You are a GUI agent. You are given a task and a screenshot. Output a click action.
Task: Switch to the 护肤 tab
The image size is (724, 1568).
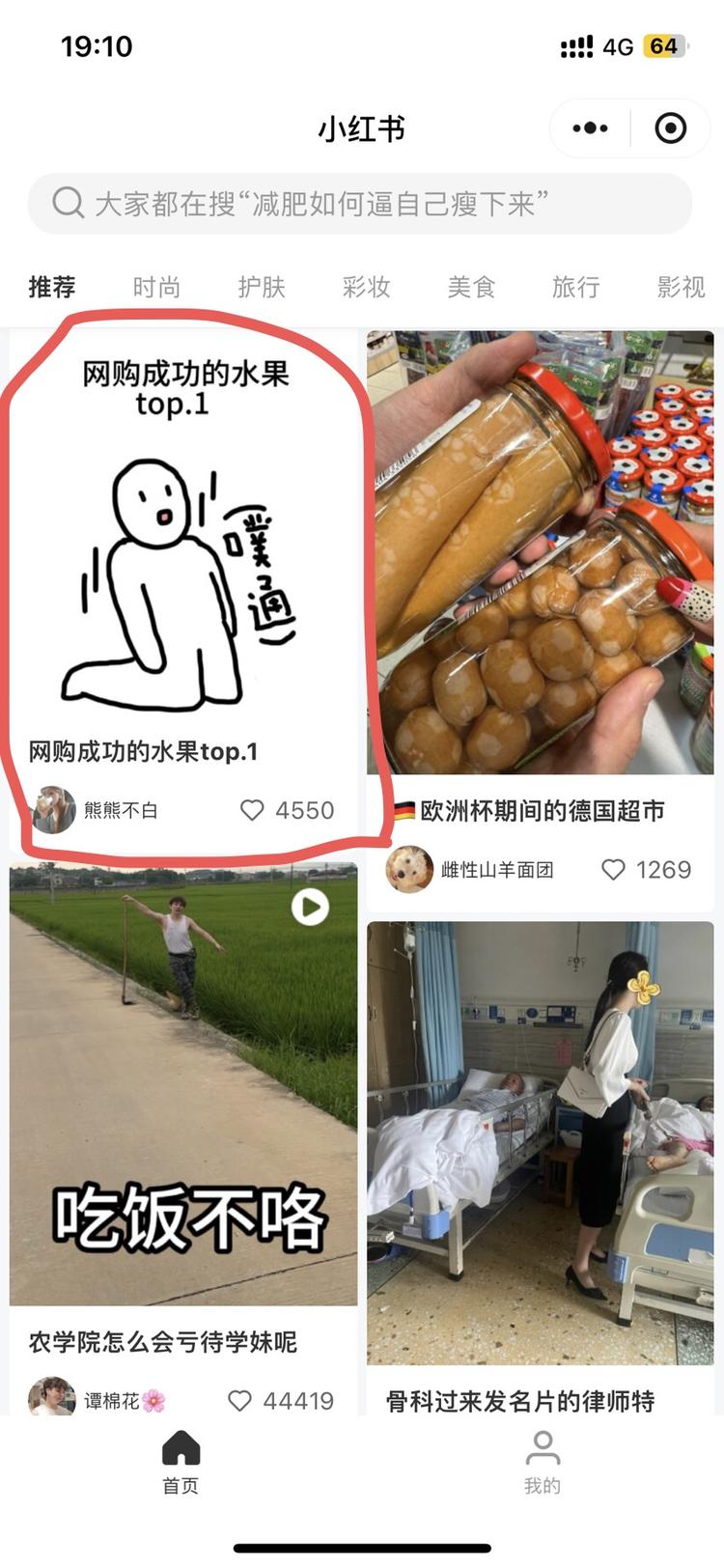pyautogui.click(x=262, y=287)
